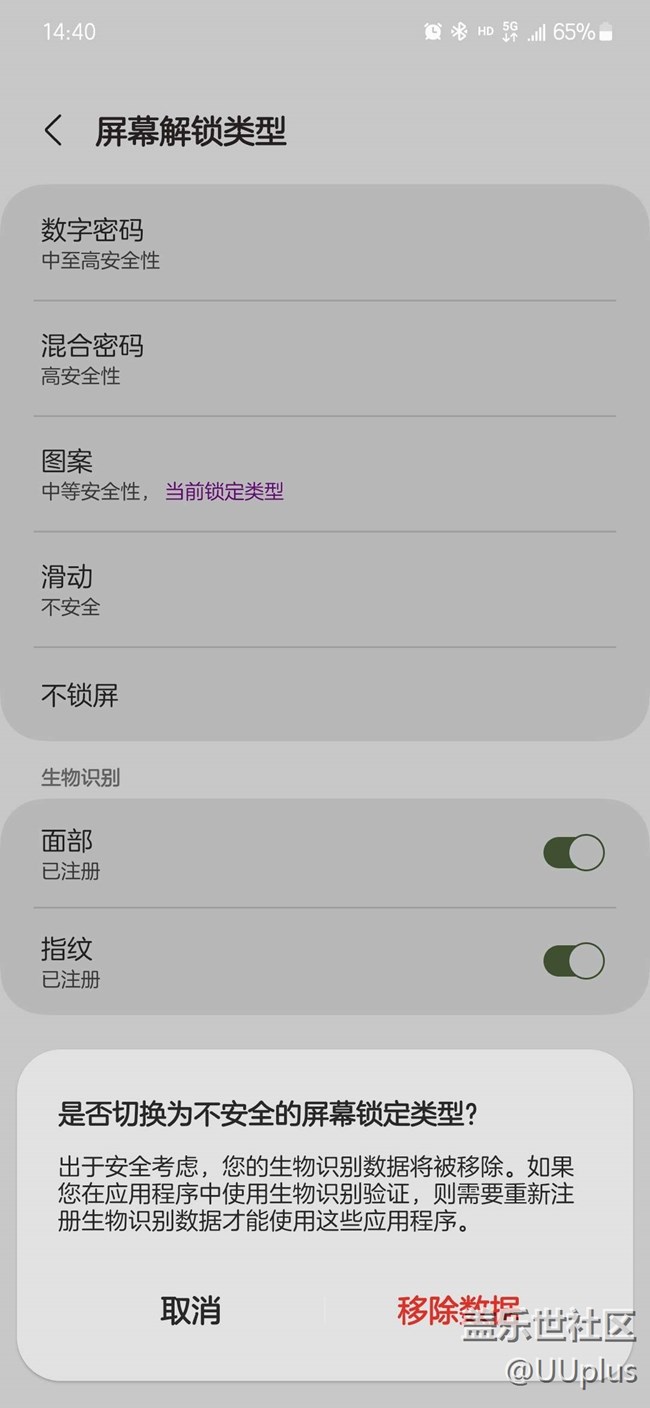
Task: Select 滑动 unlock type
Action: (324, 590)
